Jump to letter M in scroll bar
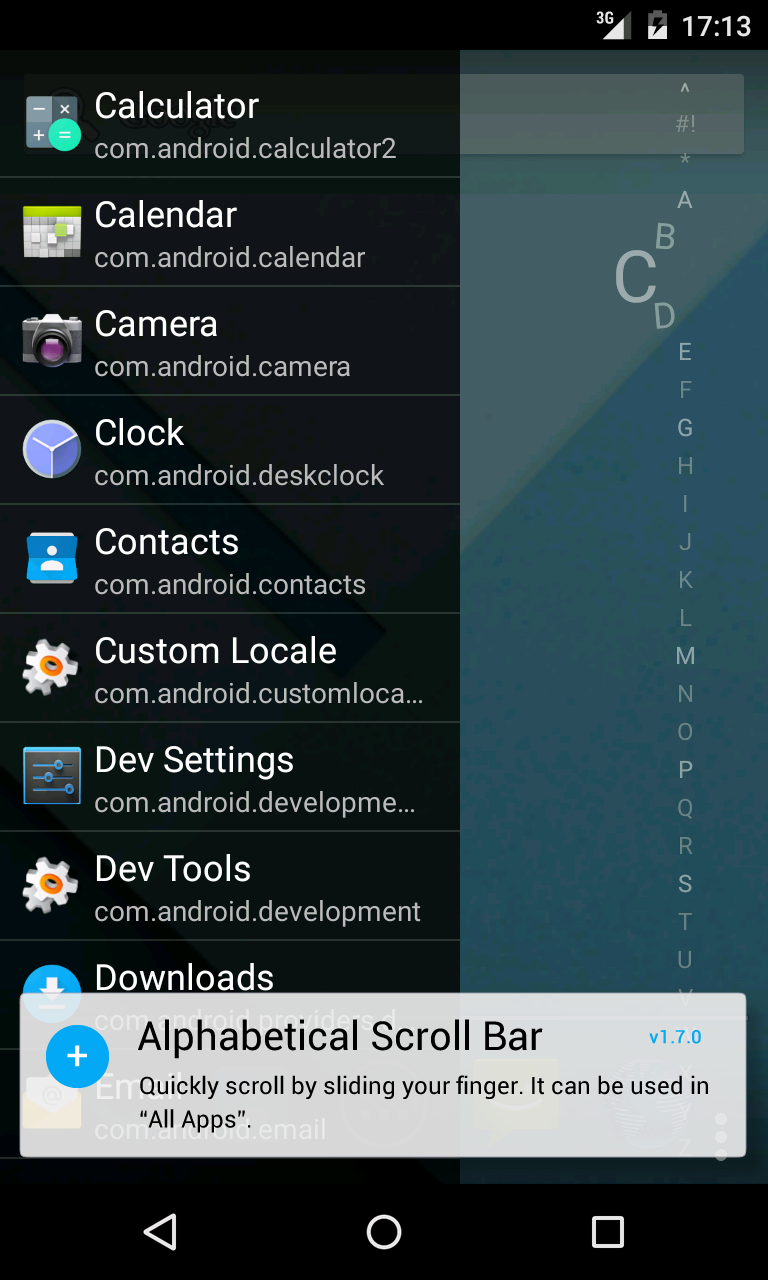The image size is (768, 1280). click(x=685, y=656)
